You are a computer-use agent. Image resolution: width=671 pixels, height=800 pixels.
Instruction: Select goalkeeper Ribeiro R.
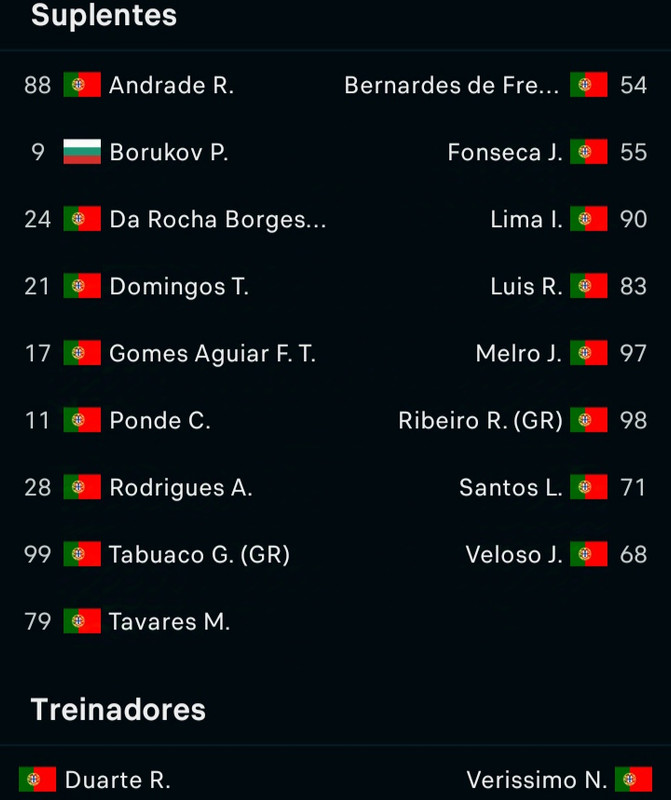pos(480,421)
